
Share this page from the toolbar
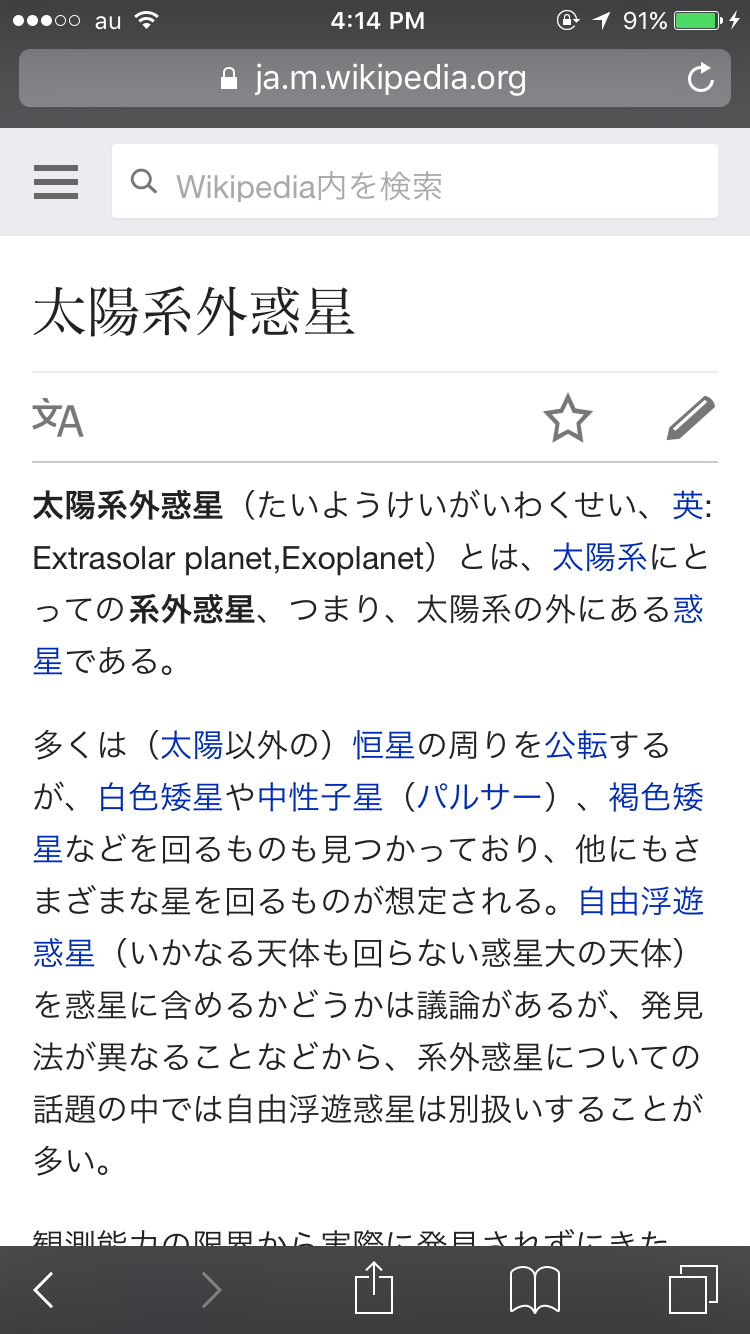[372, 1290]
